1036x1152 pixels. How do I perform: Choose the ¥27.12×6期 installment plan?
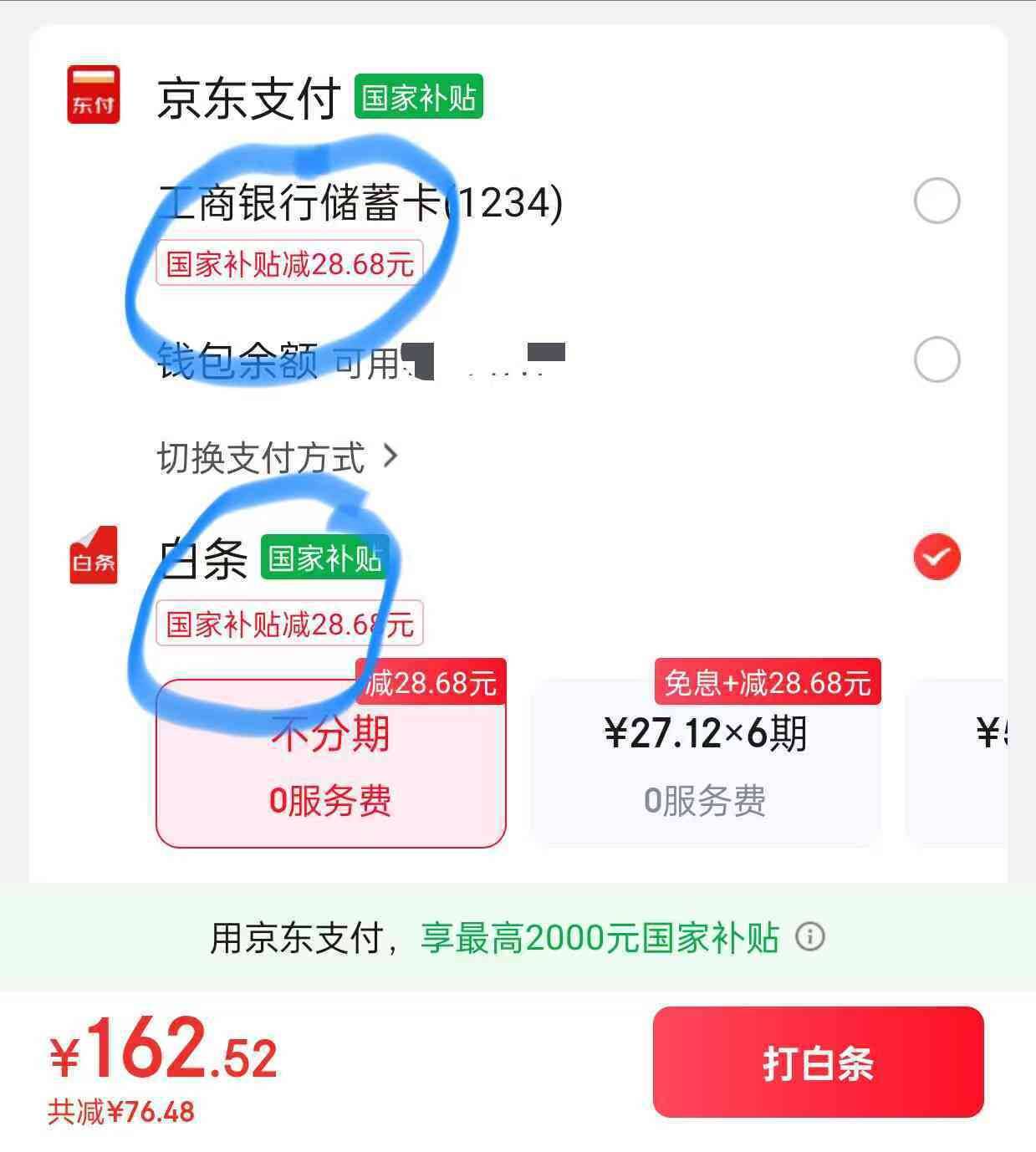click(x=705, y=764)
